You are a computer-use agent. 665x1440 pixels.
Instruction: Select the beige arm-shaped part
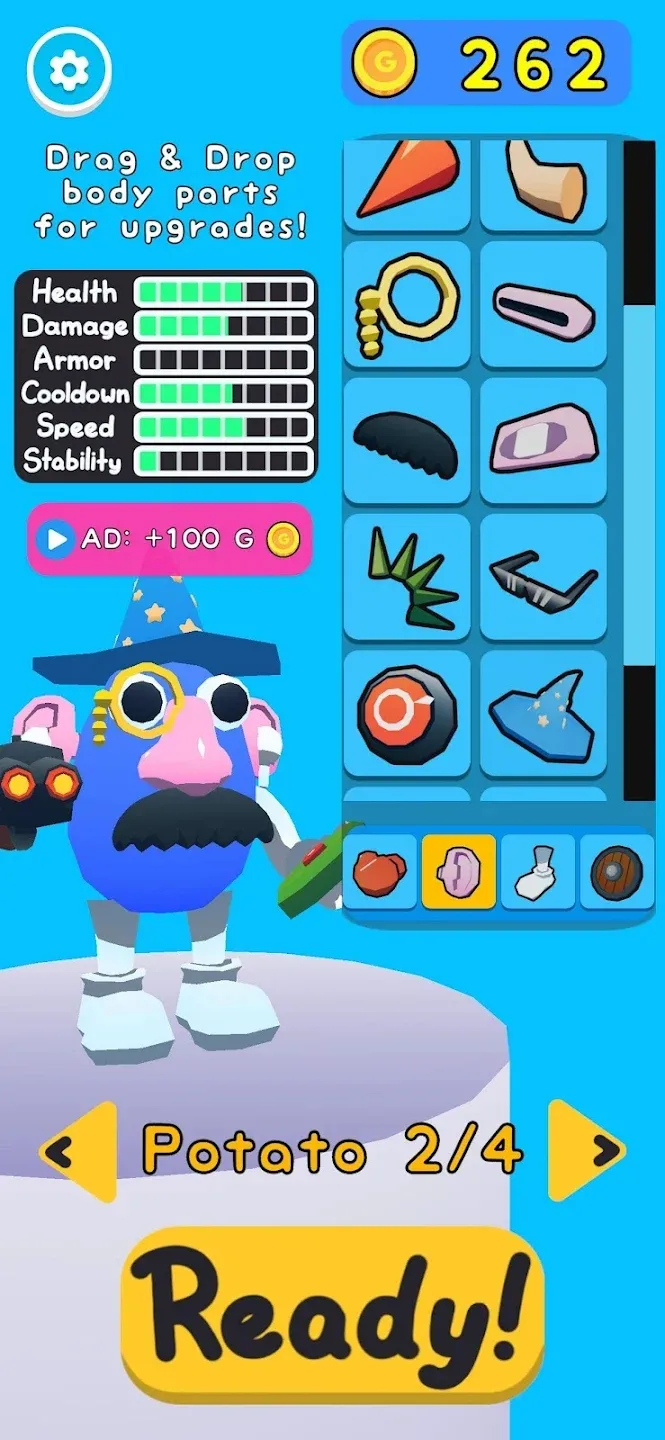point(543,182)
